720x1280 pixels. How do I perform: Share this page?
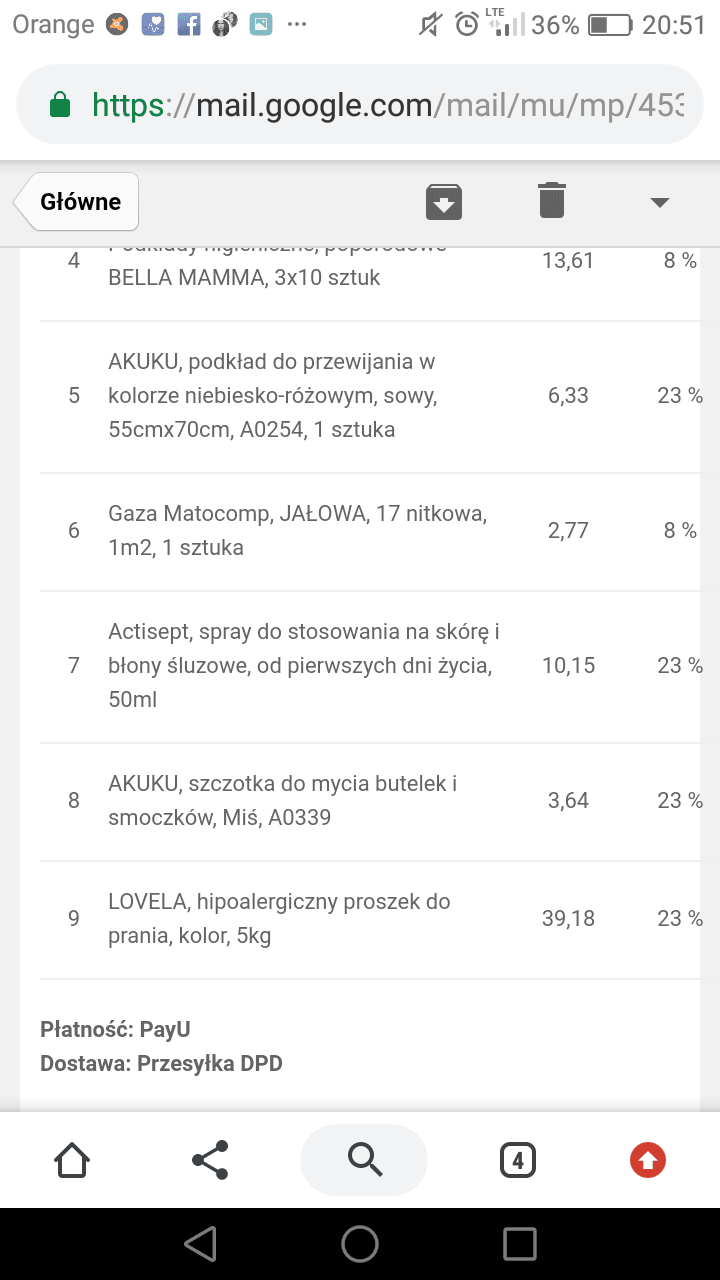point(210,1160)
